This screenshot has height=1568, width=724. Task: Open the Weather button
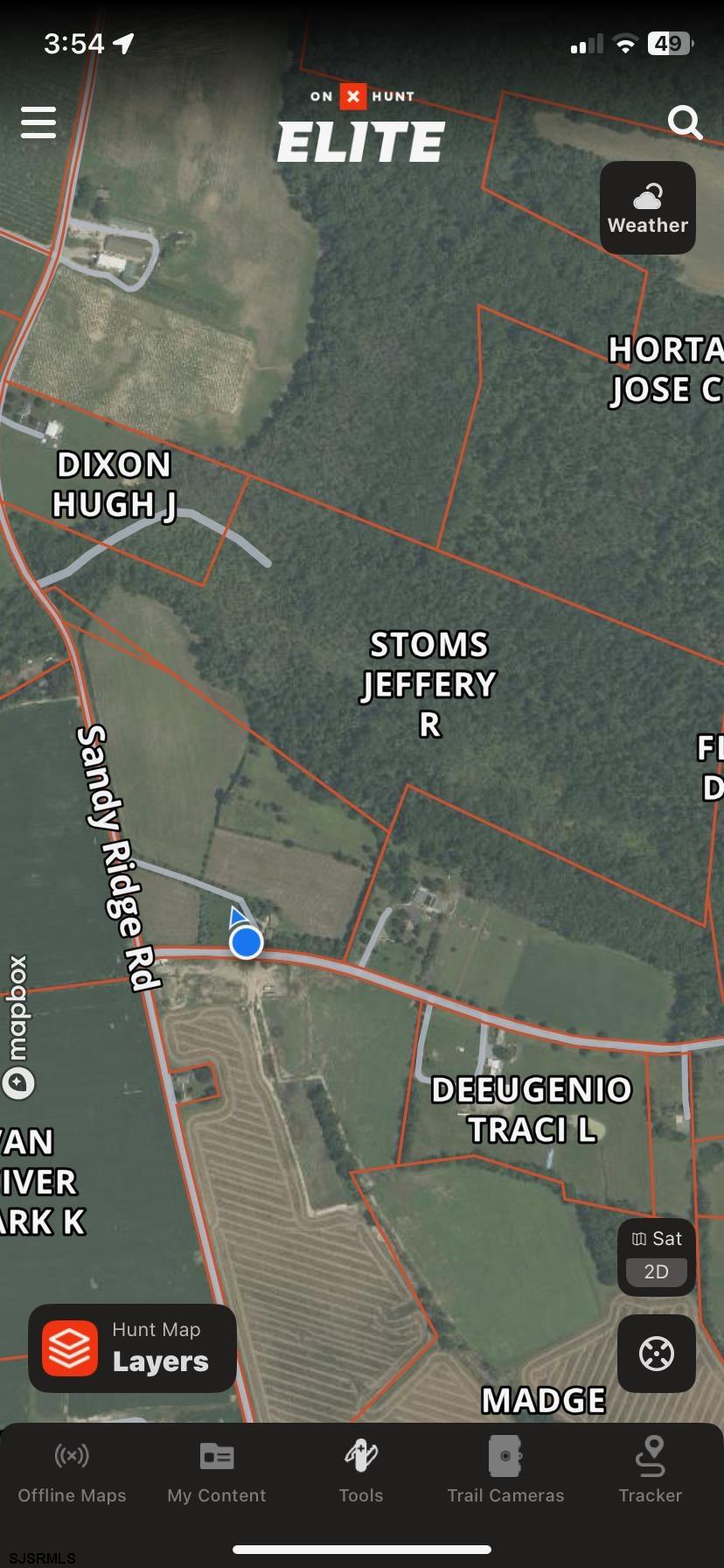tap(647, 208)
